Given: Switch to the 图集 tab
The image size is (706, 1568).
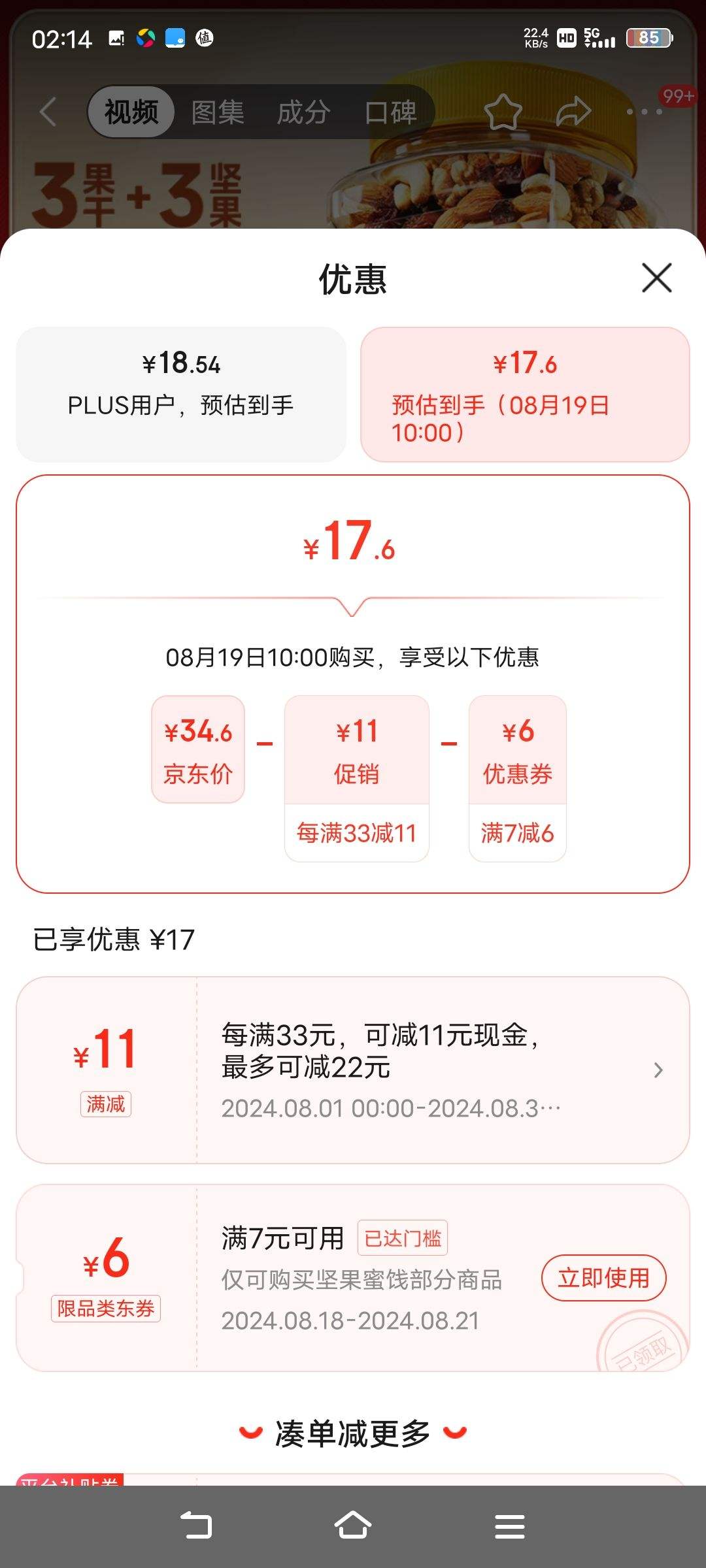Looking at the screenshot, I should click(x=218, y=112).
